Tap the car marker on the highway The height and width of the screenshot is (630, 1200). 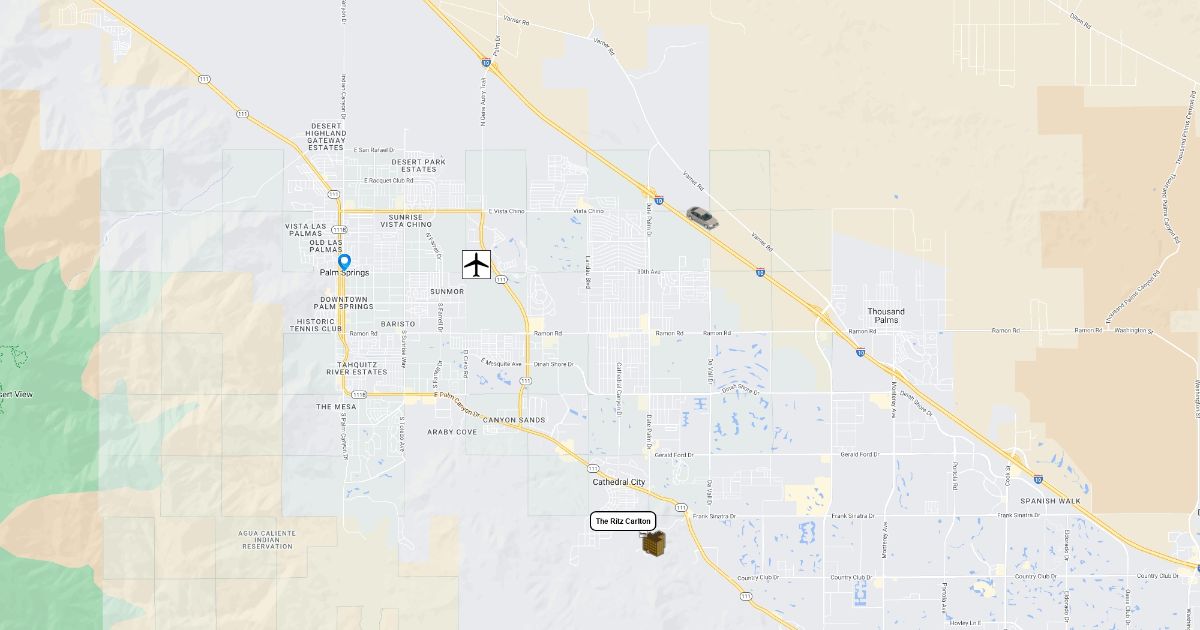pyautogui.click(x=701, y=217)
